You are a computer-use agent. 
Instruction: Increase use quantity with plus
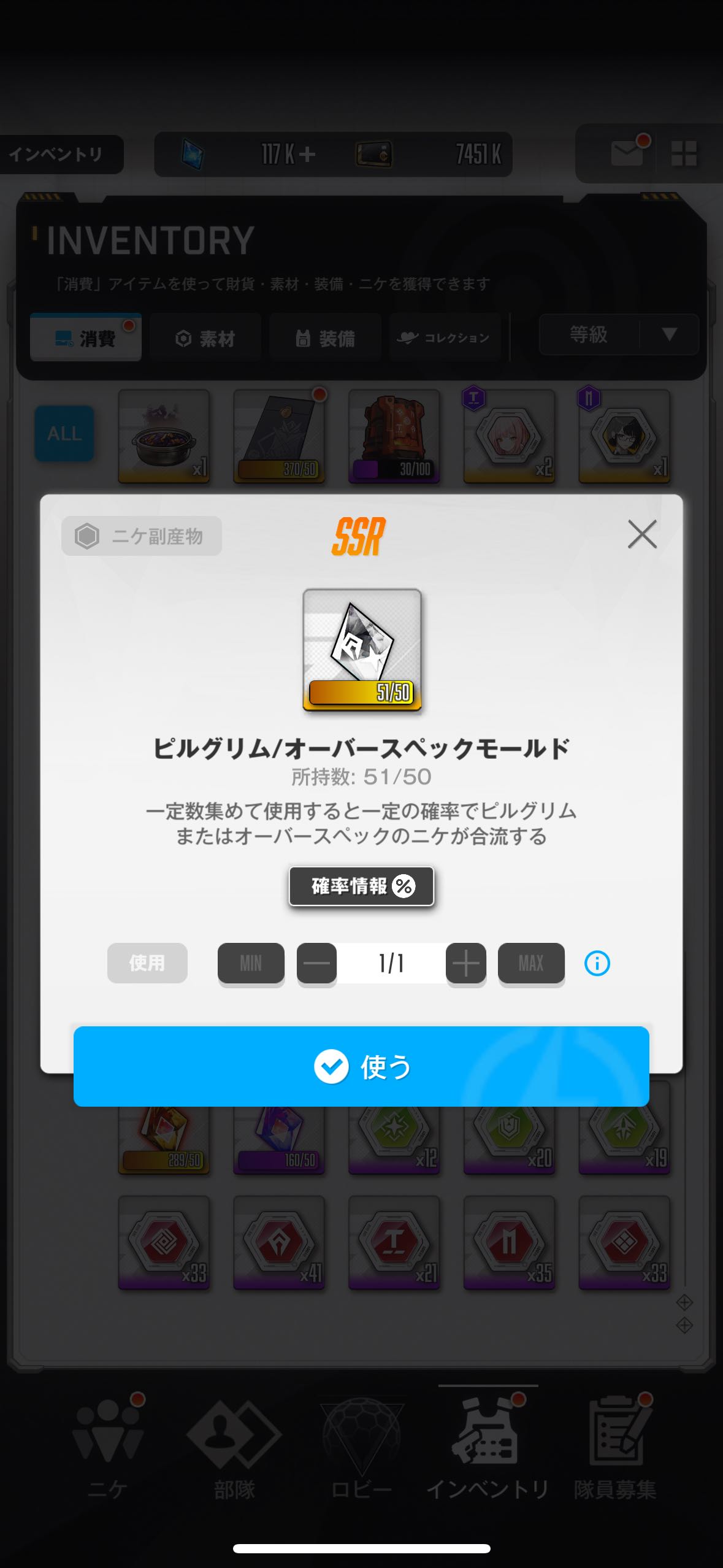466,963
